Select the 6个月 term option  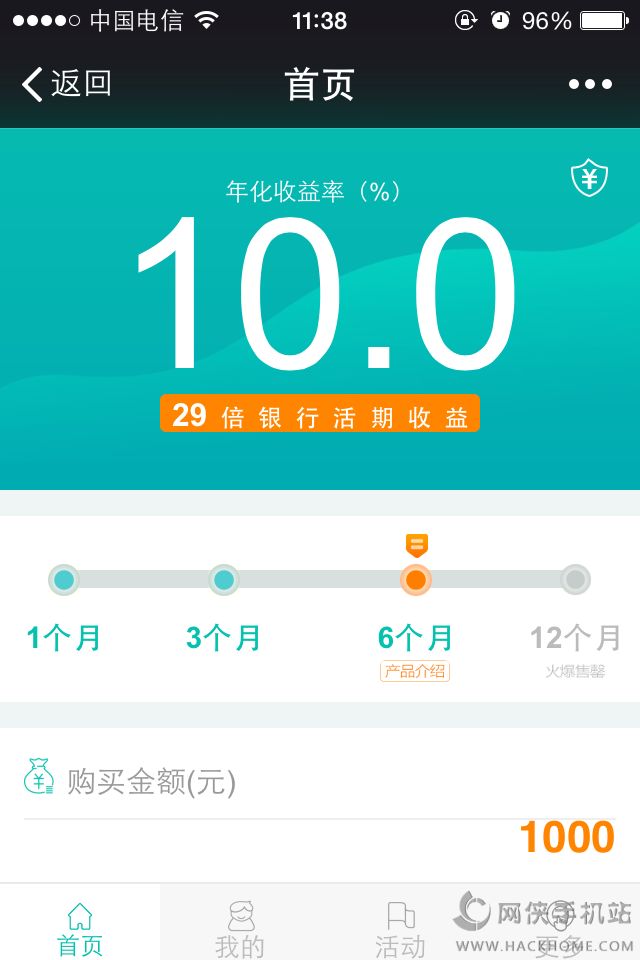click(x=416, y=580)
